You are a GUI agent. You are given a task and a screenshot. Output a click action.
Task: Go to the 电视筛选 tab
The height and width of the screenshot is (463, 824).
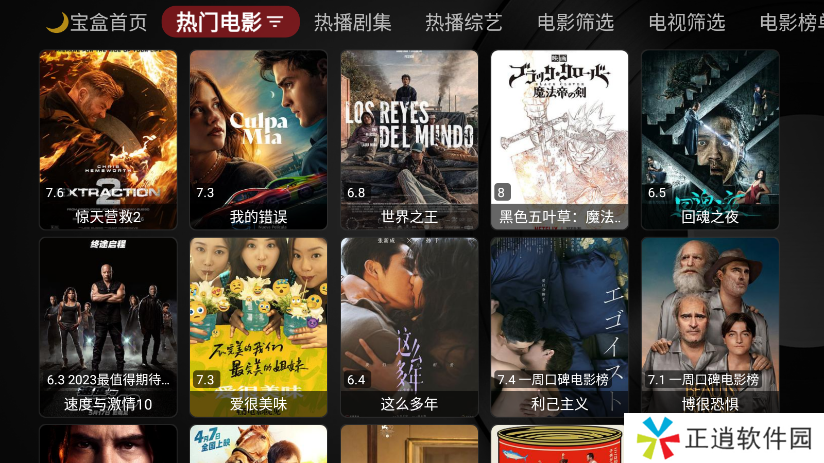(x=686, y=22)
